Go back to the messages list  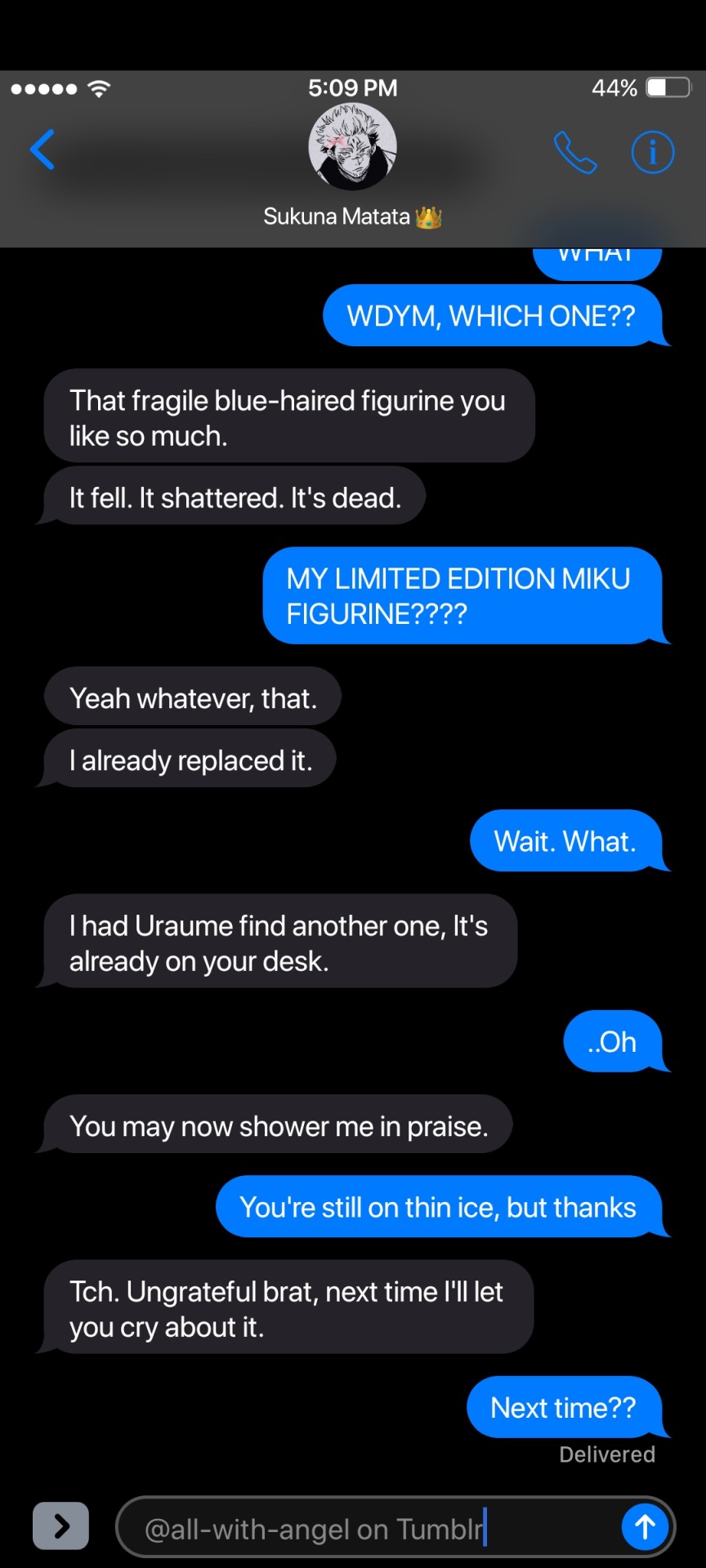pos(42,149)
